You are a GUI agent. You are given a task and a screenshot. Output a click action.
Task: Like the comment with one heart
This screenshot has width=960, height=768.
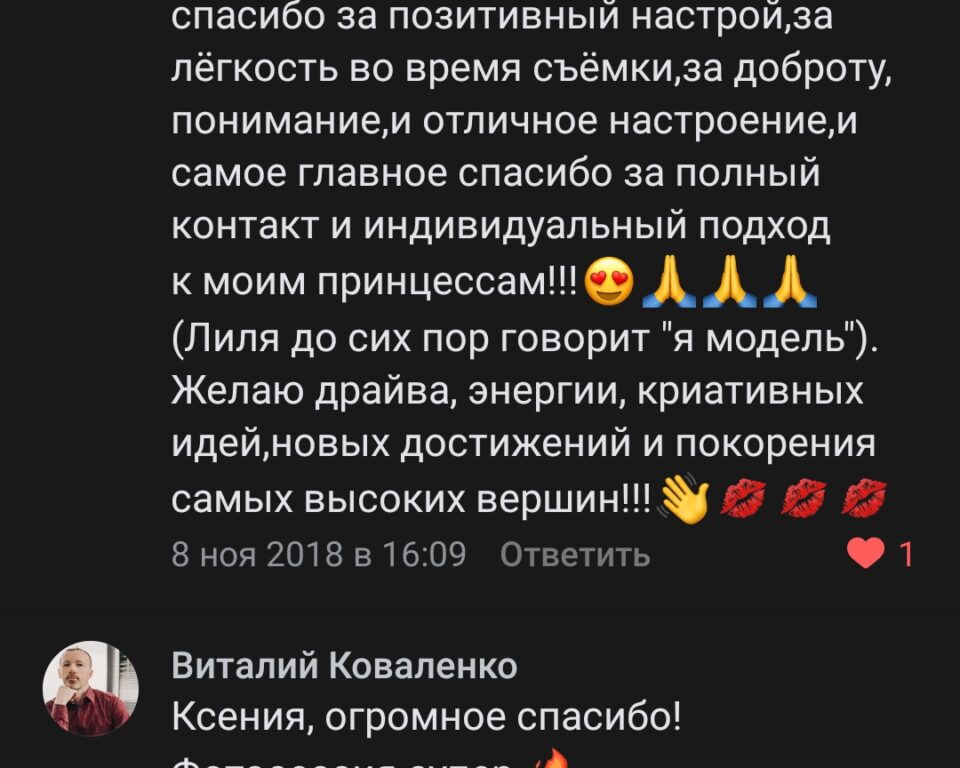866,553
